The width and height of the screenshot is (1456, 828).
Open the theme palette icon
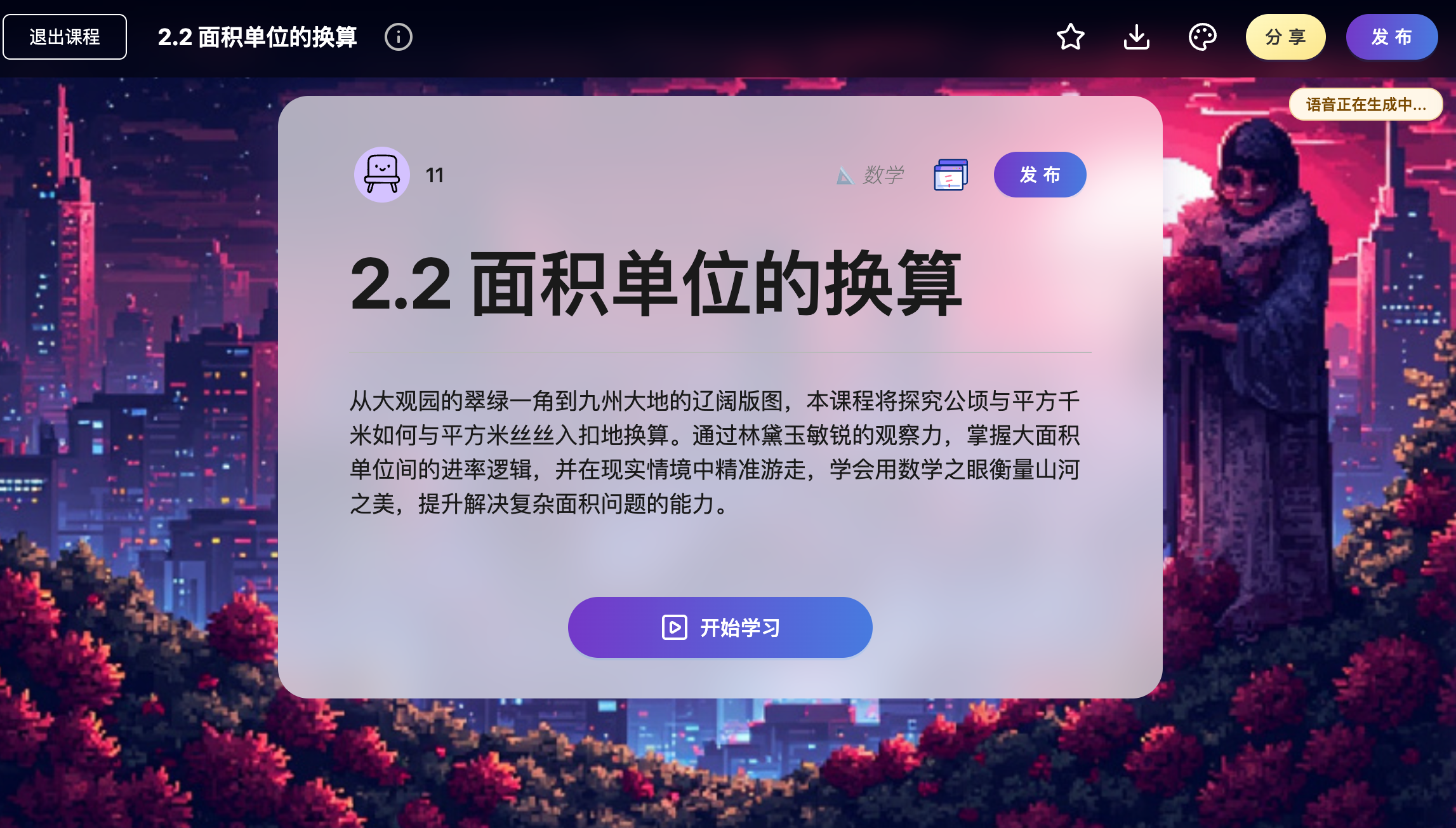tap(1202, 37)
